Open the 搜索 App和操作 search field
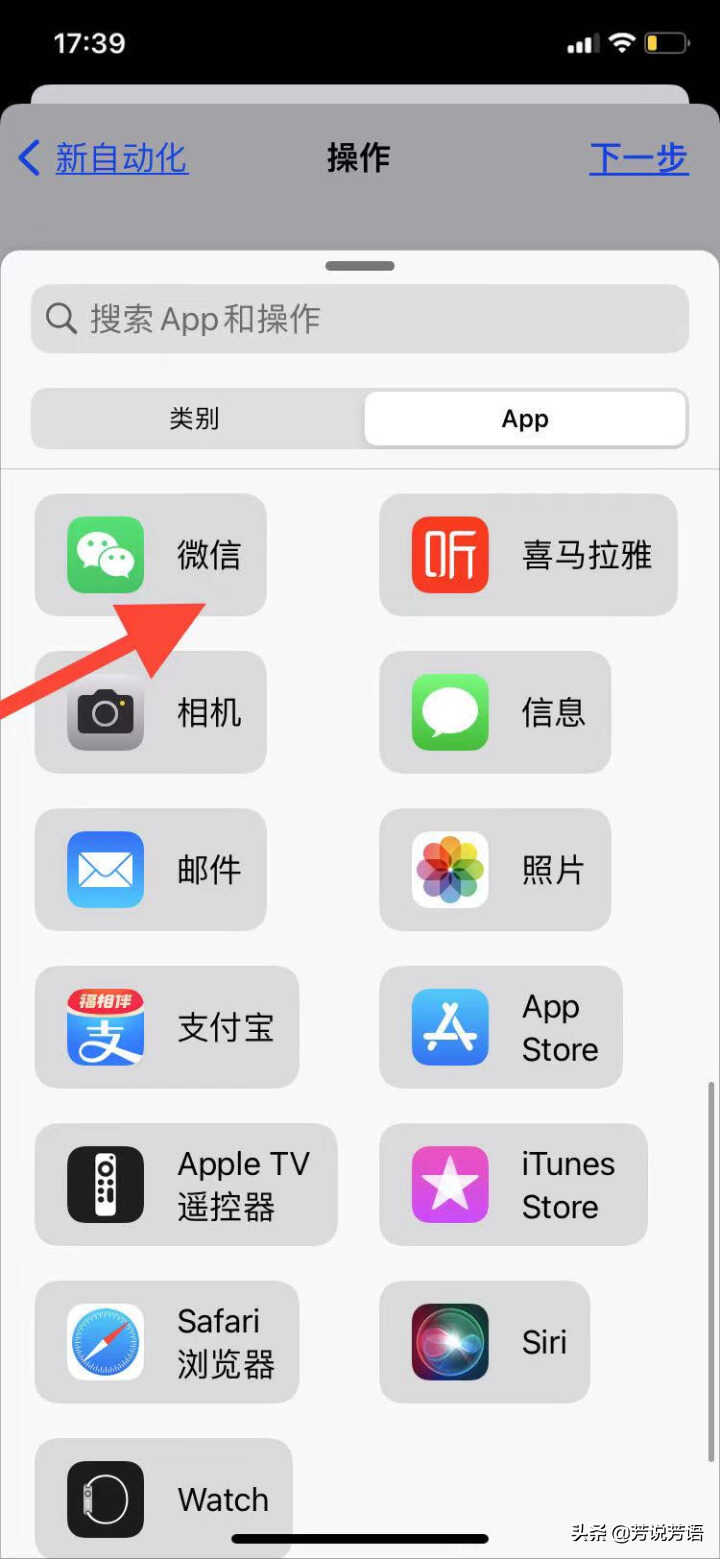 pos(360,319)
